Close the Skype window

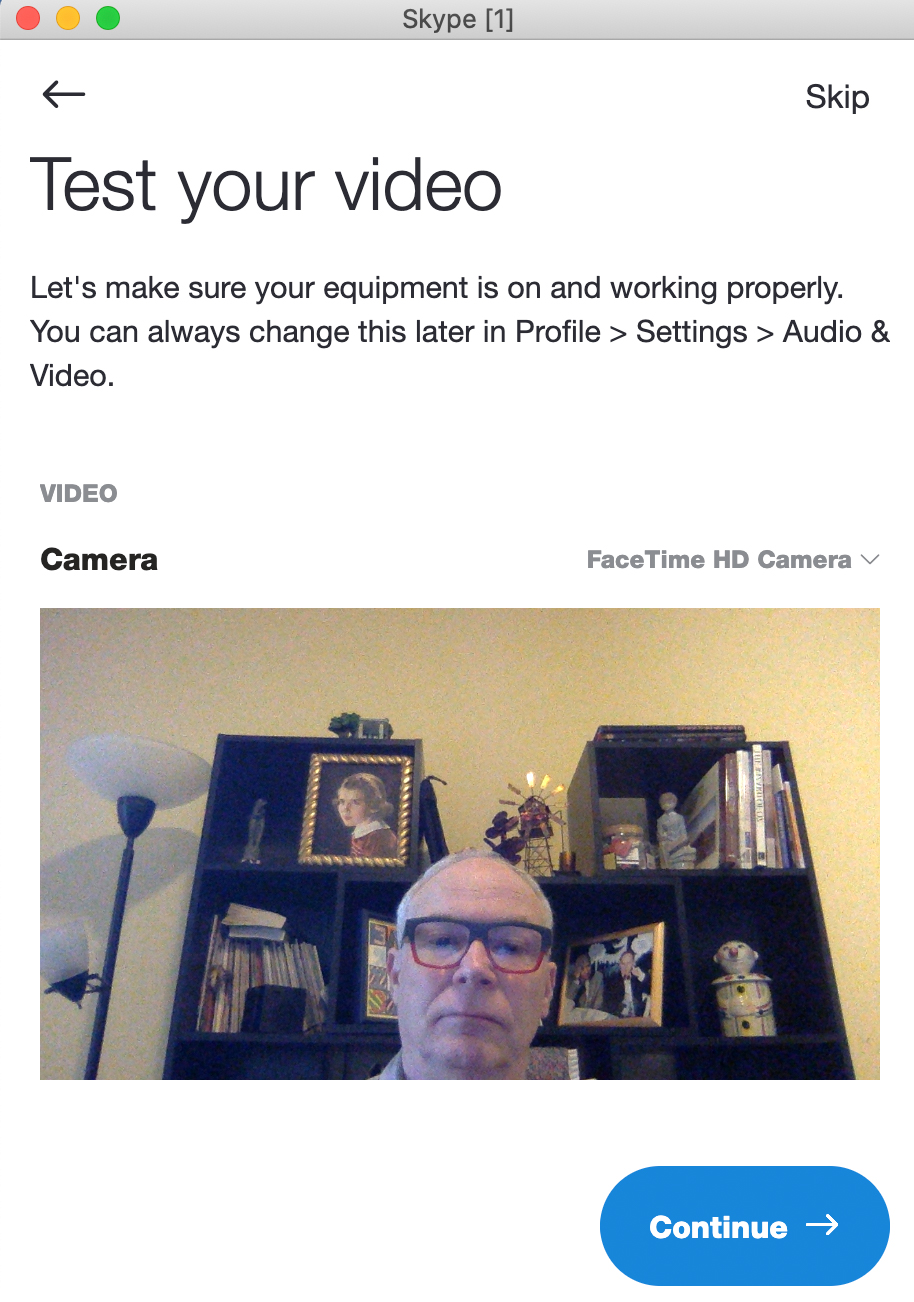pyautogui.click(x=28, y=18)
